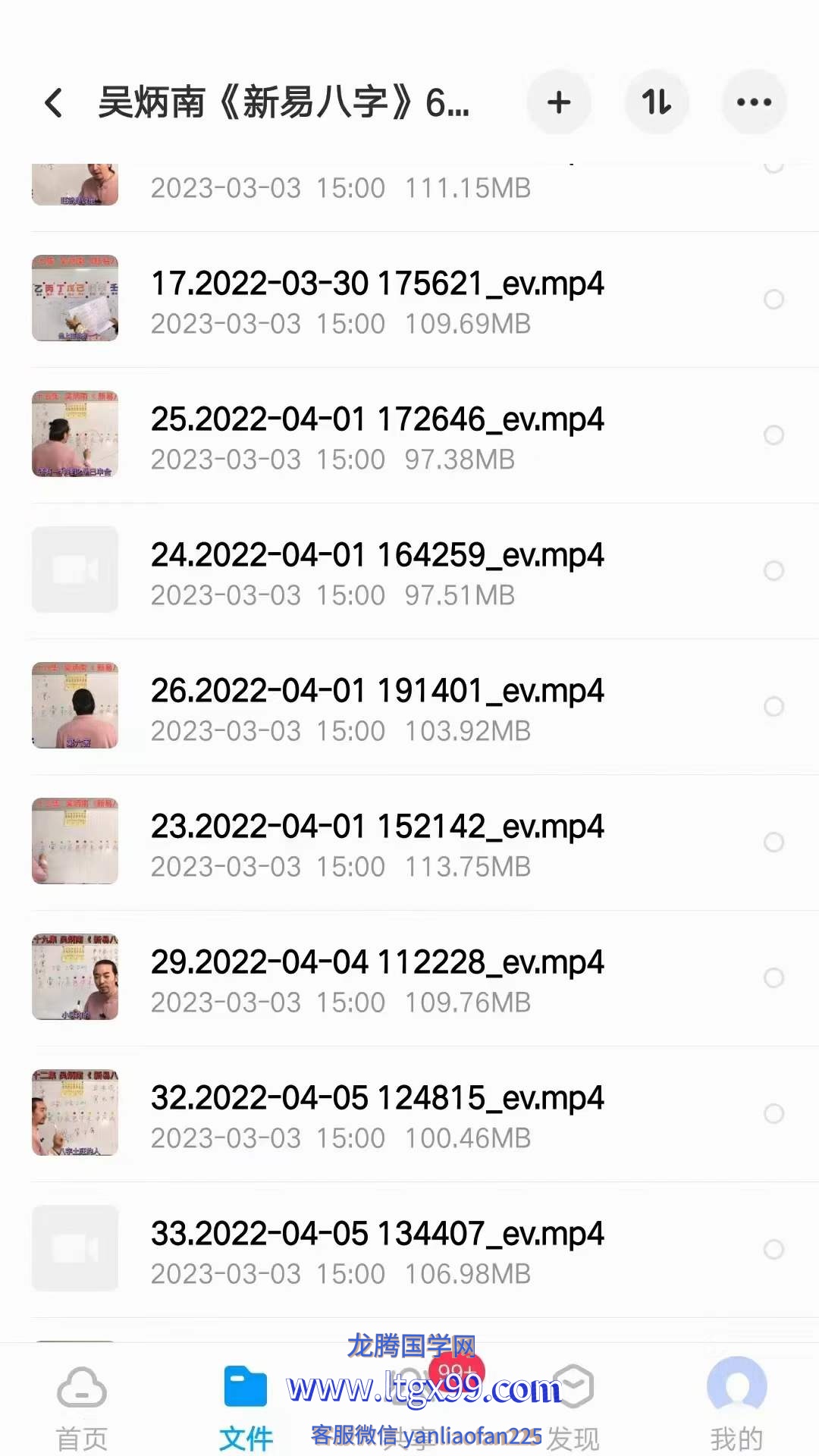Select the checkbox for 32.2022-04-05 124815_ev.mp4

pyautogui.click(x=773, y=1114)
